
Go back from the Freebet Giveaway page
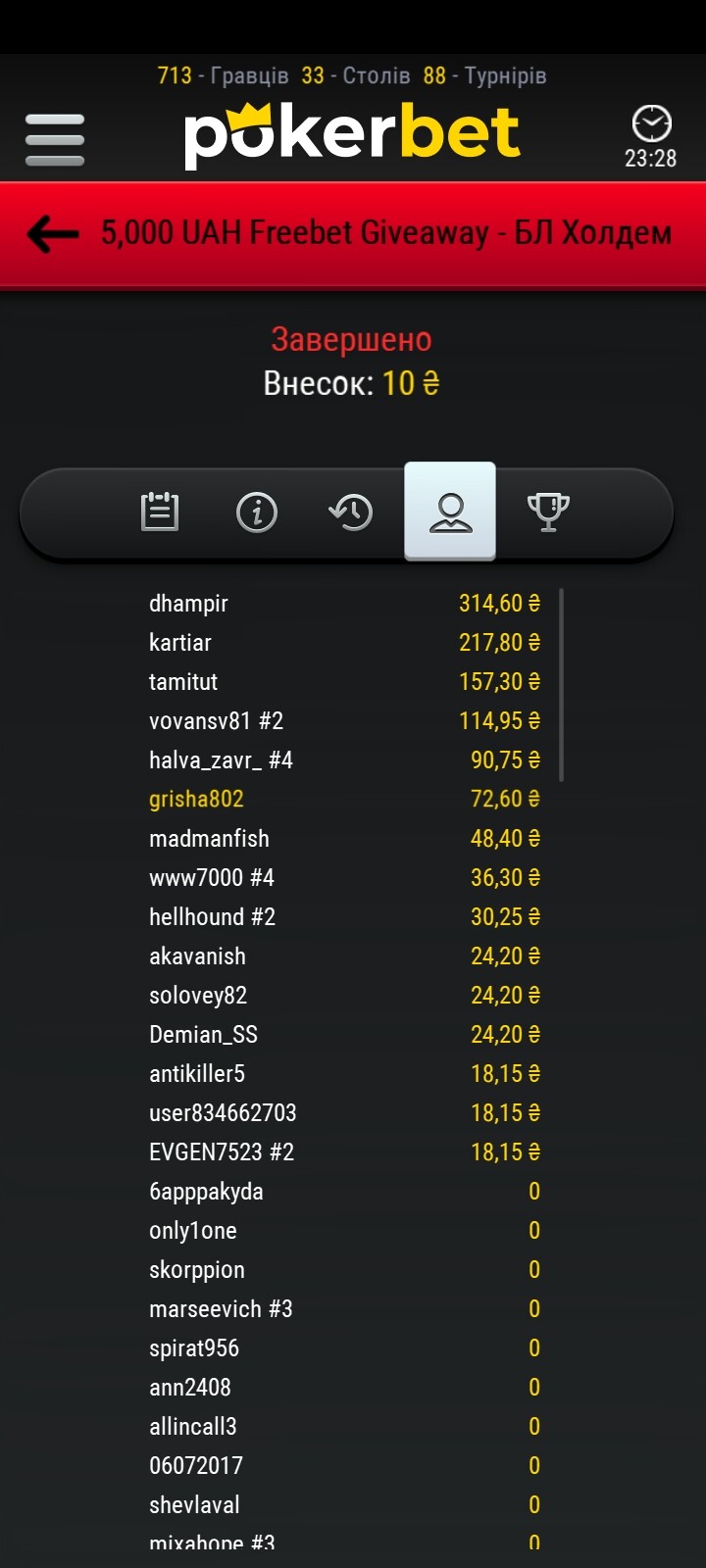pyautogui.click(x=53, y=234)
